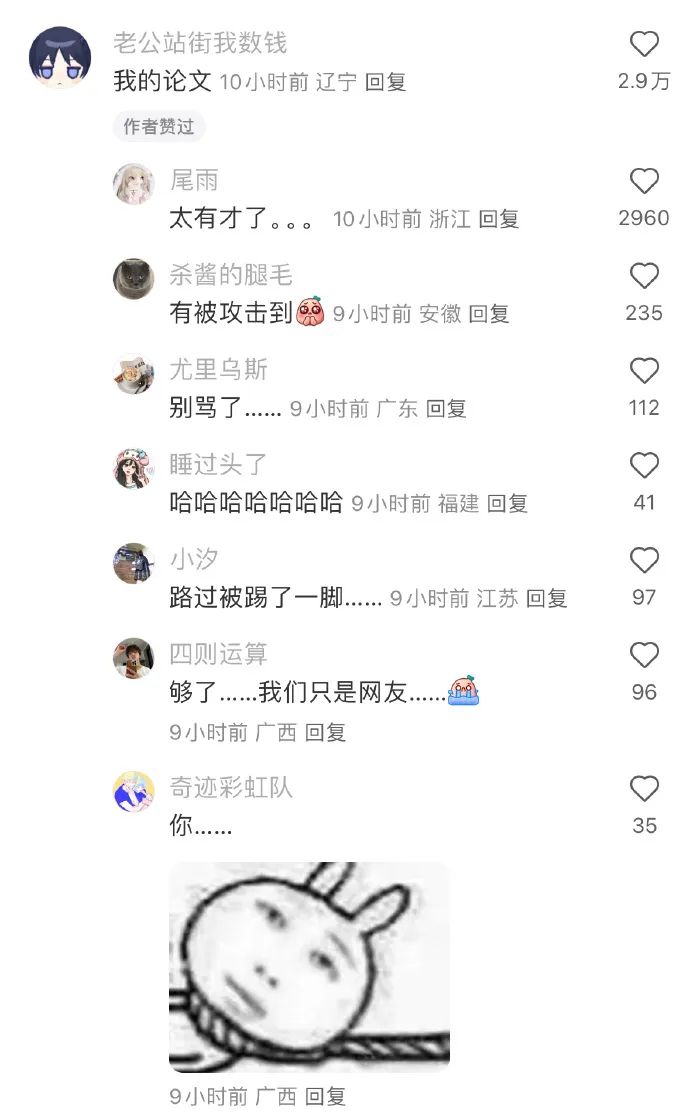Like 四则运算's comment
The height and width of the screenshot is (1117, 690).
644,655
